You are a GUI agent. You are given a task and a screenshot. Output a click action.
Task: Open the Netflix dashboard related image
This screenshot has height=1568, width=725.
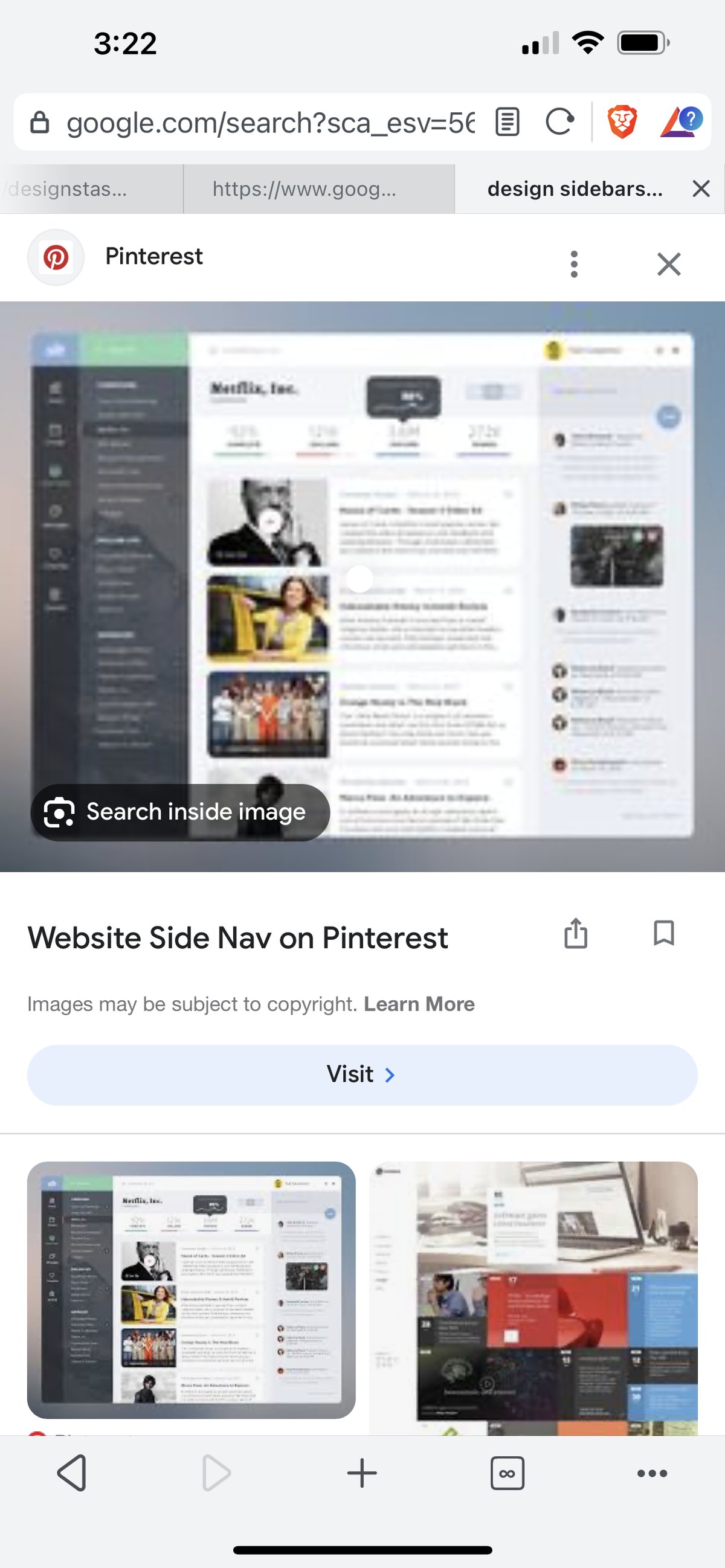click(191, 1289)
